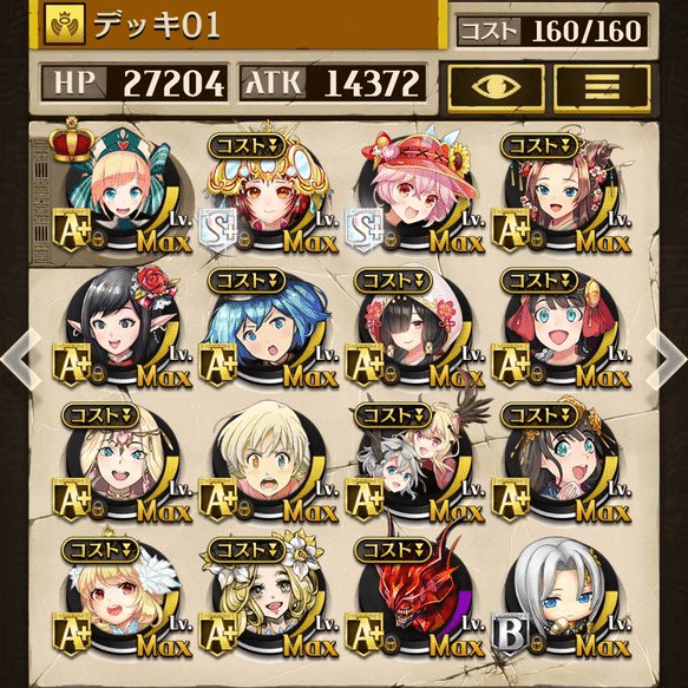
Task: Open the character with red ribbons
Action: (556, 330)
